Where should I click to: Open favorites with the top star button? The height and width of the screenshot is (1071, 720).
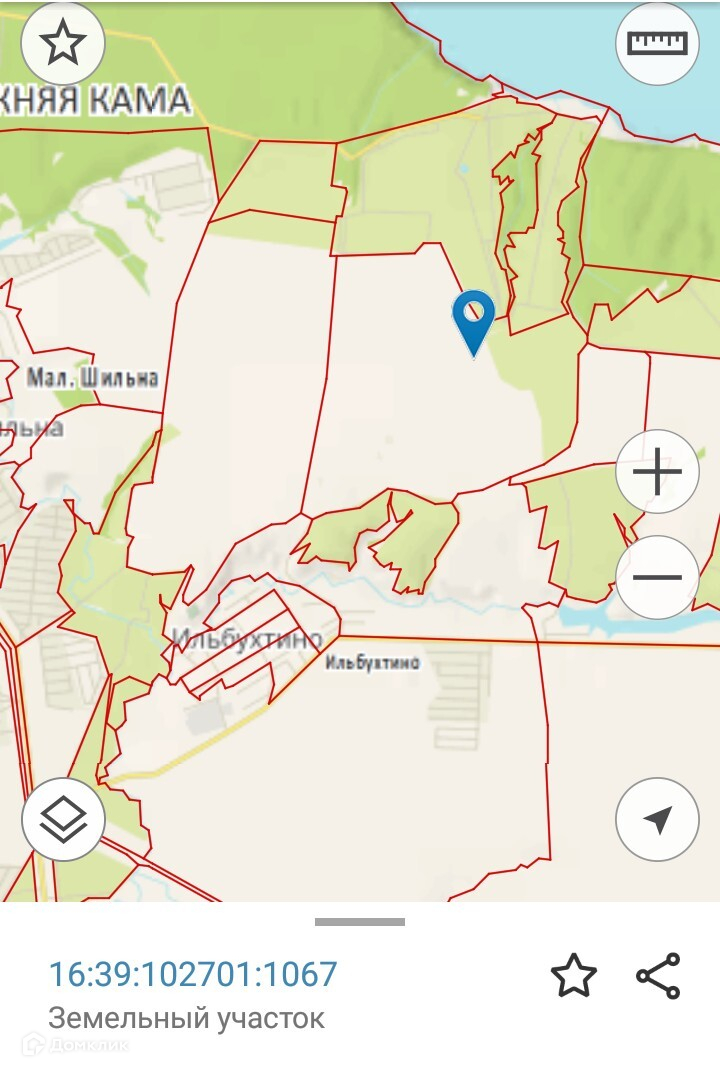pos(63,43)
